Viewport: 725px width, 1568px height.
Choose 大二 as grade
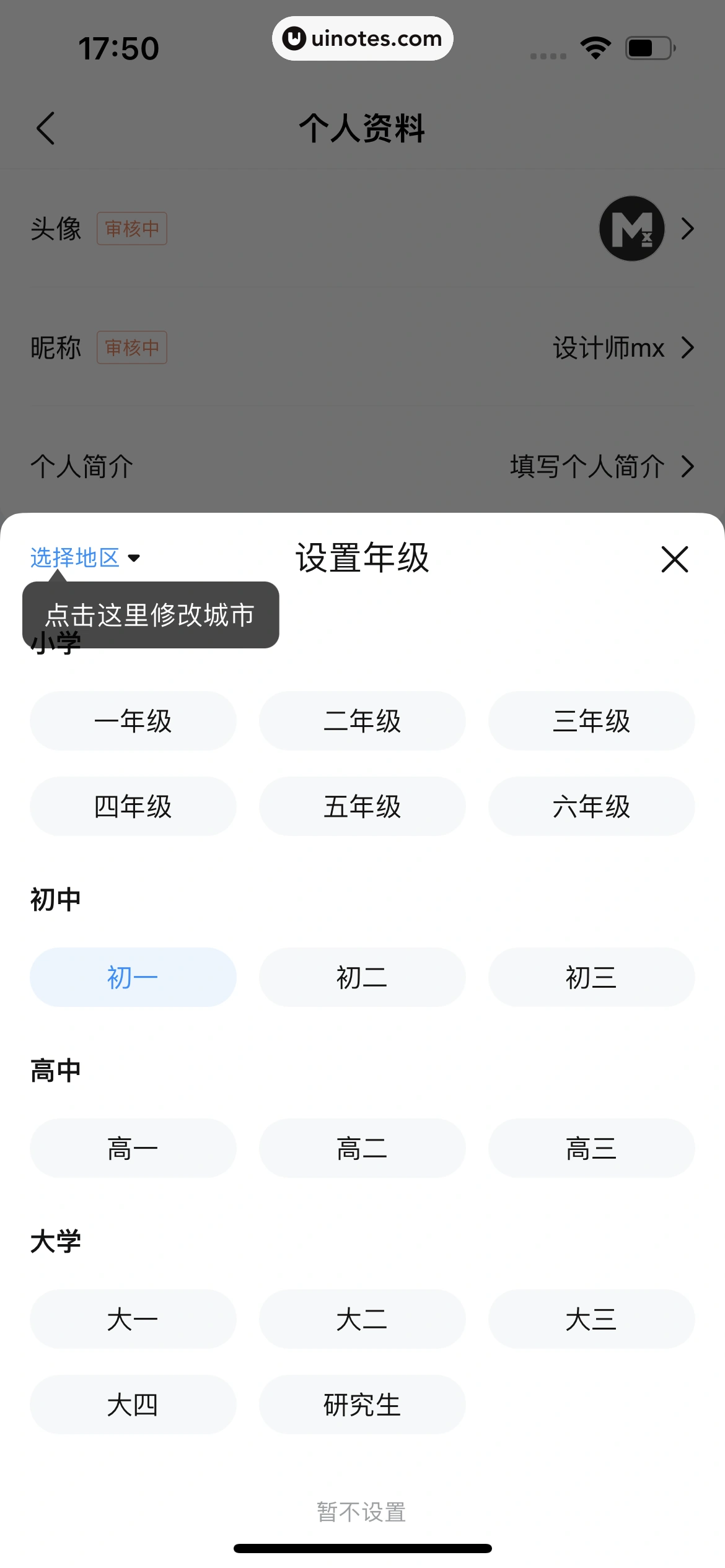click(x=362, y=1319)
